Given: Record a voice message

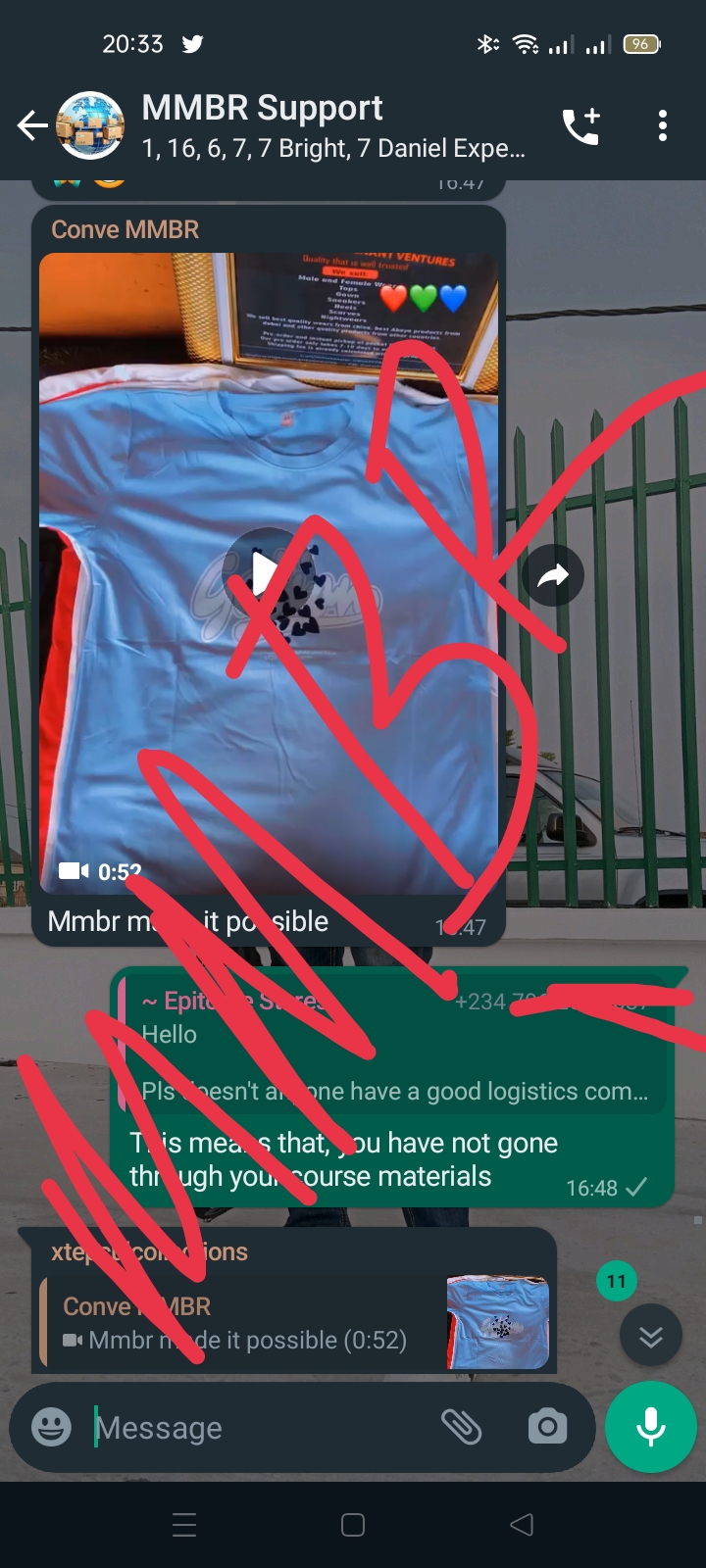Looking at the screenshot, I should click(x=650, y=1427).
